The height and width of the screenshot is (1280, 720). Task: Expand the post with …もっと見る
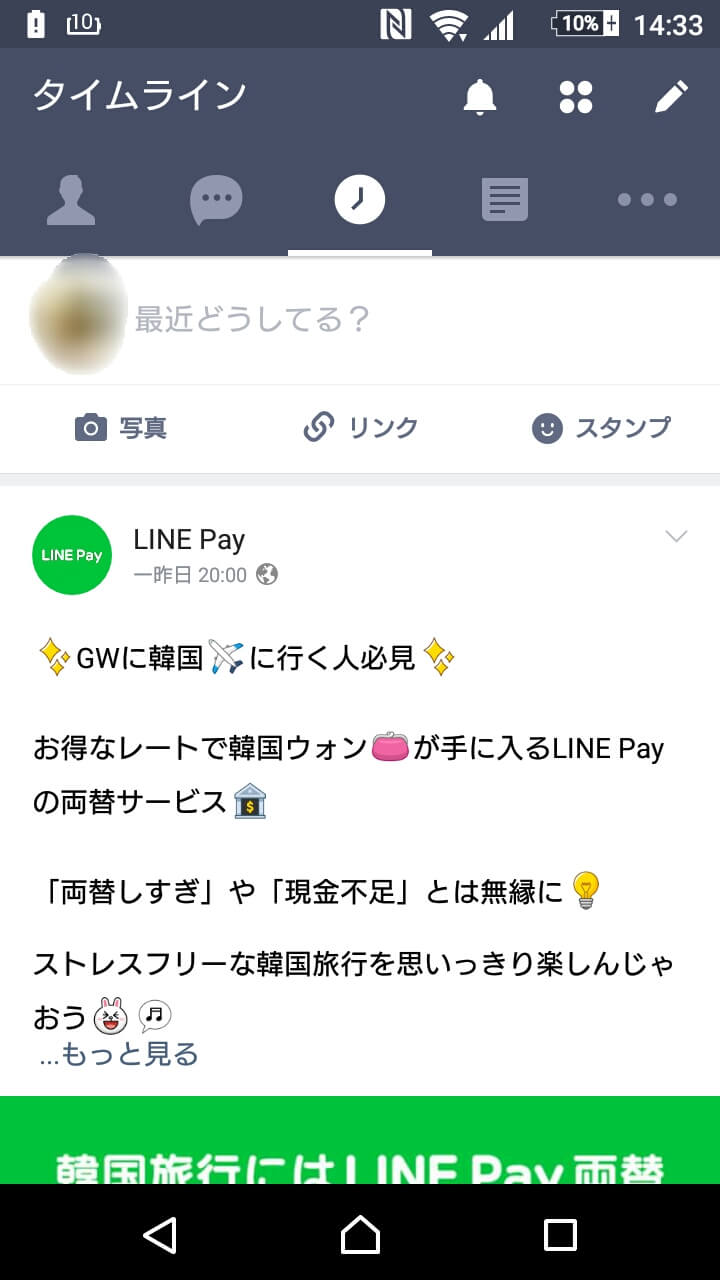118,1054
